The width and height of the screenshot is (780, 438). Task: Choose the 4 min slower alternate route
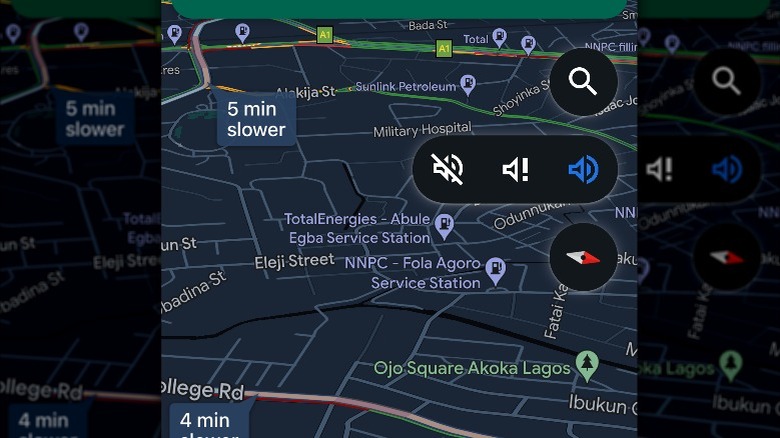point(206,423)
